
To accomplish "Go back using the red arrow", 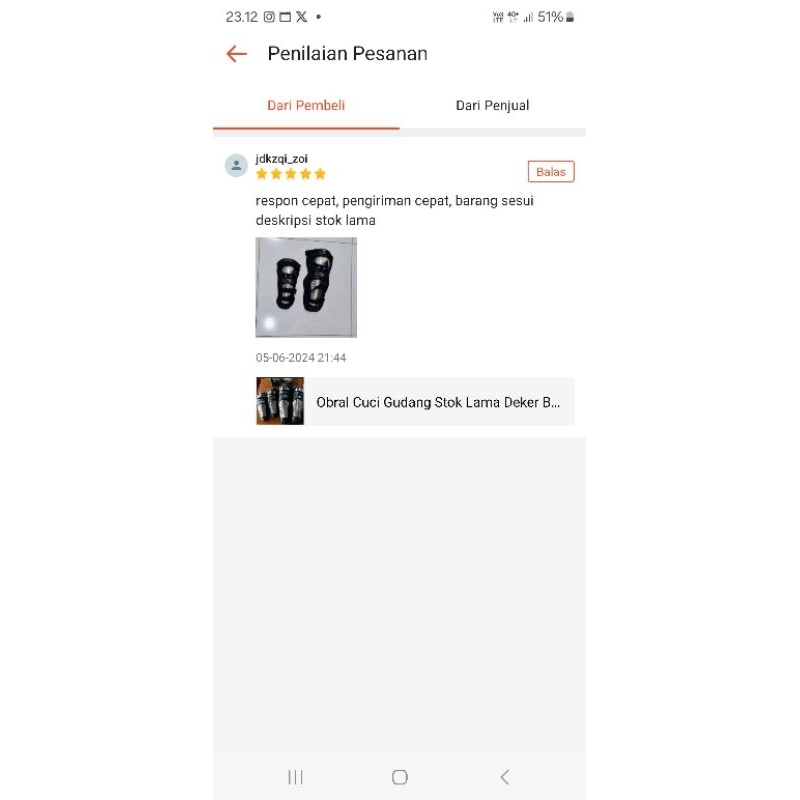I will point(237,54).
